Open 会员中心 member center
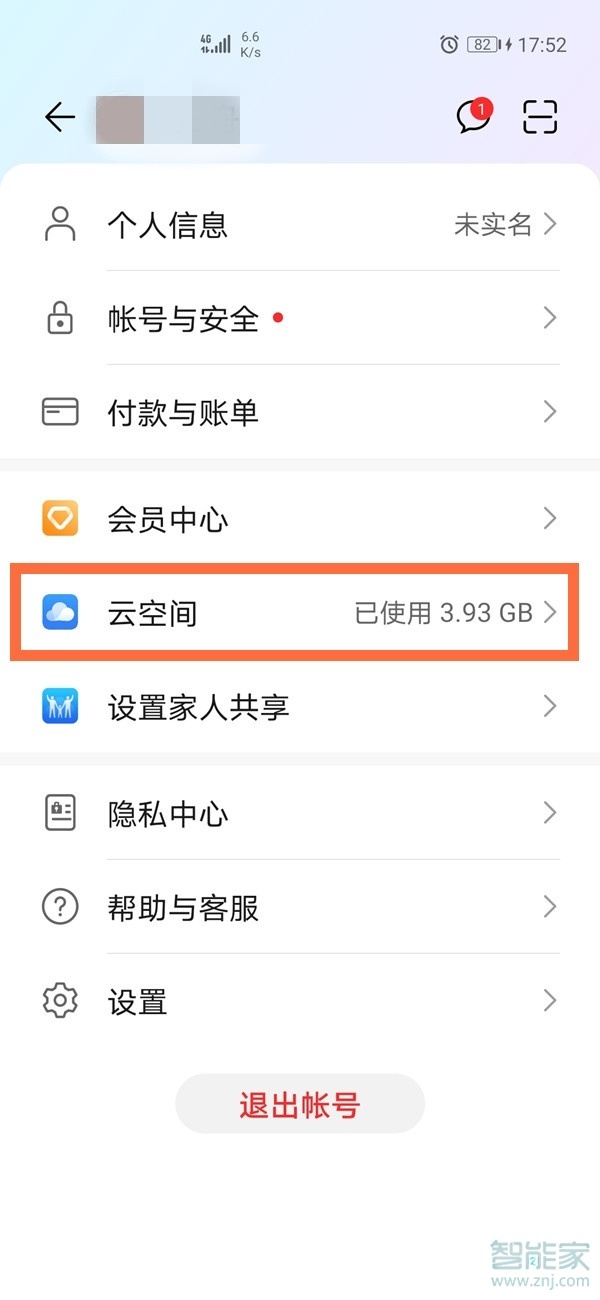600x1300 pixels. [x=300, y=519]
